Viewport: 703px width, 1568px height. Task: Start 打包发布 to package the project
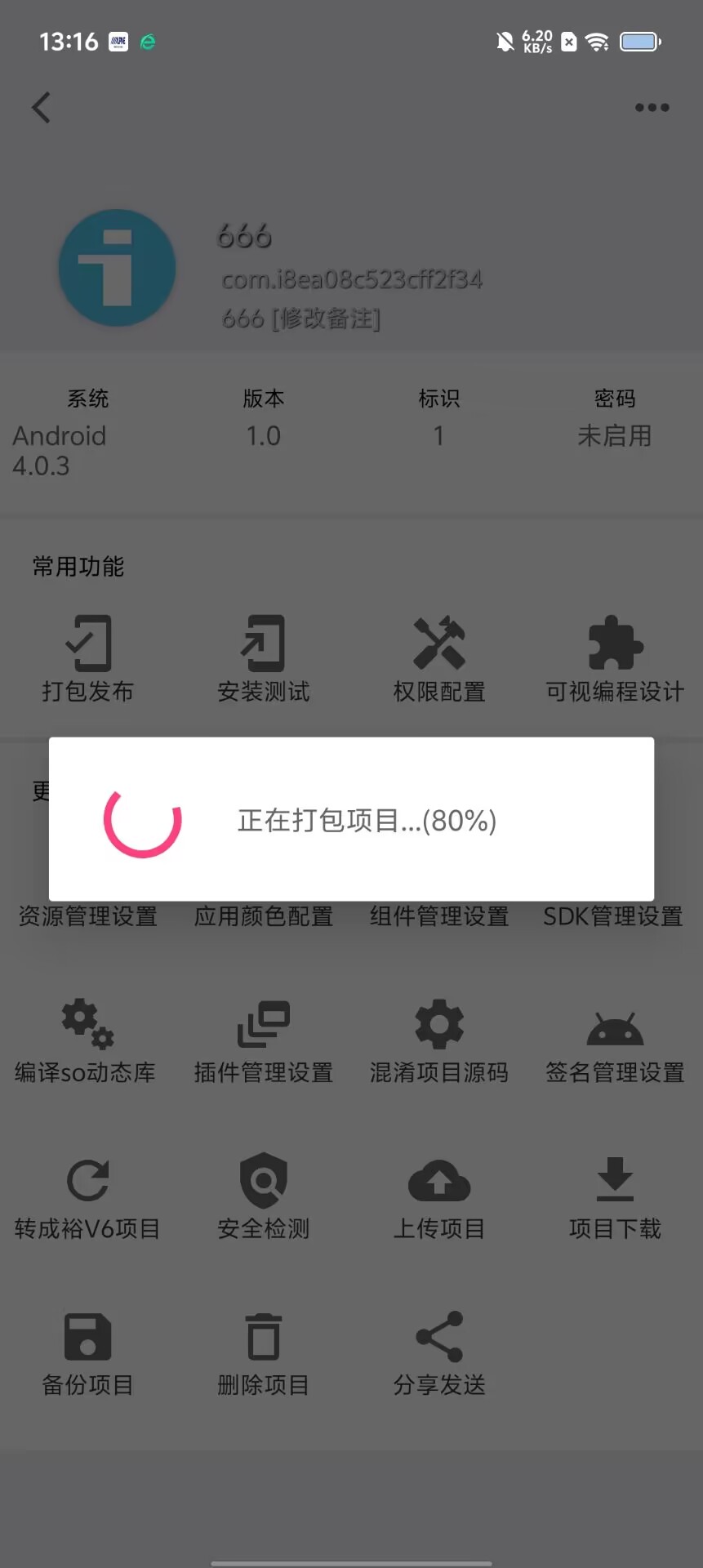[x=88, y=658]
